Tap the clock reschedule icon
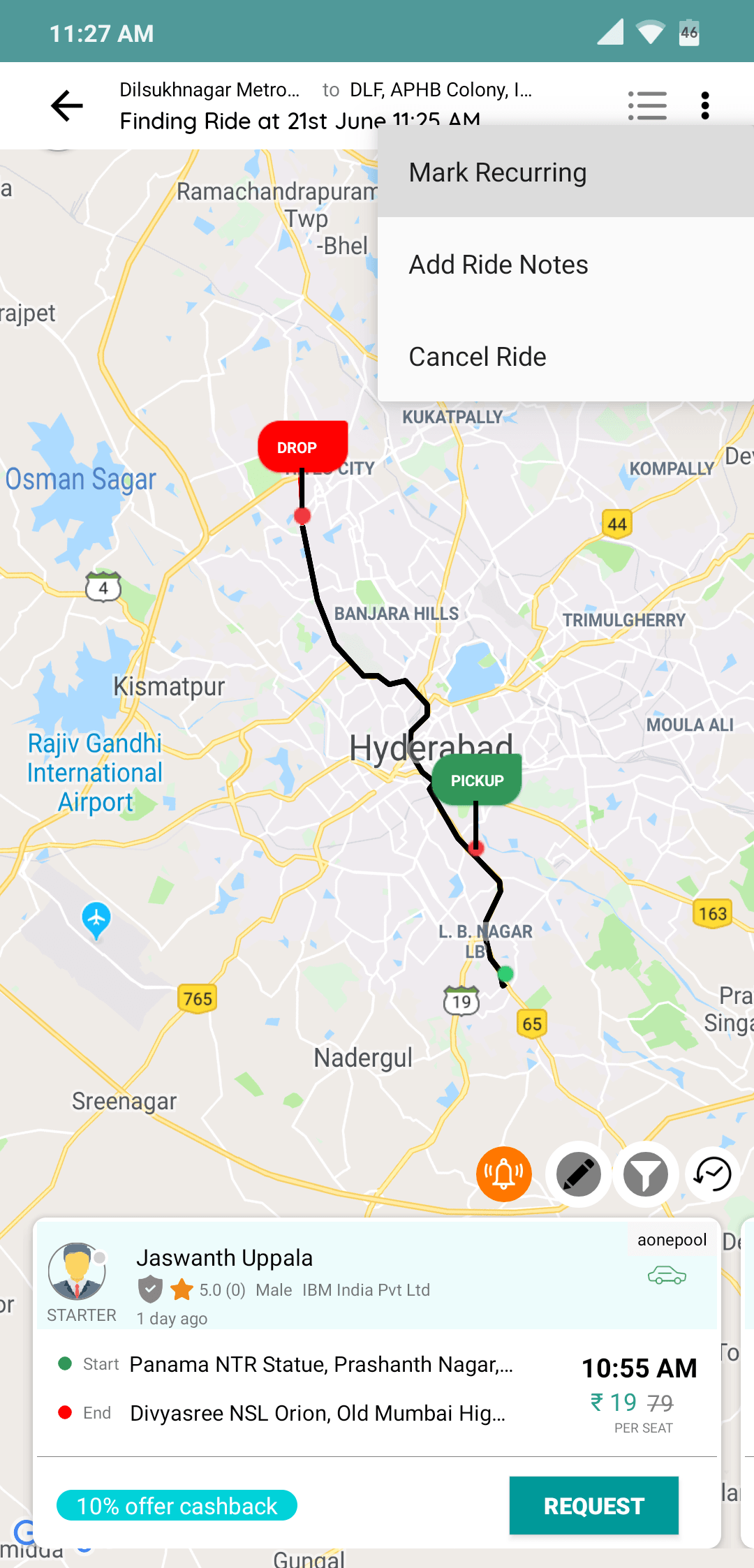This screenshot has height=1568, width=754. click(x=712, y=1174)
